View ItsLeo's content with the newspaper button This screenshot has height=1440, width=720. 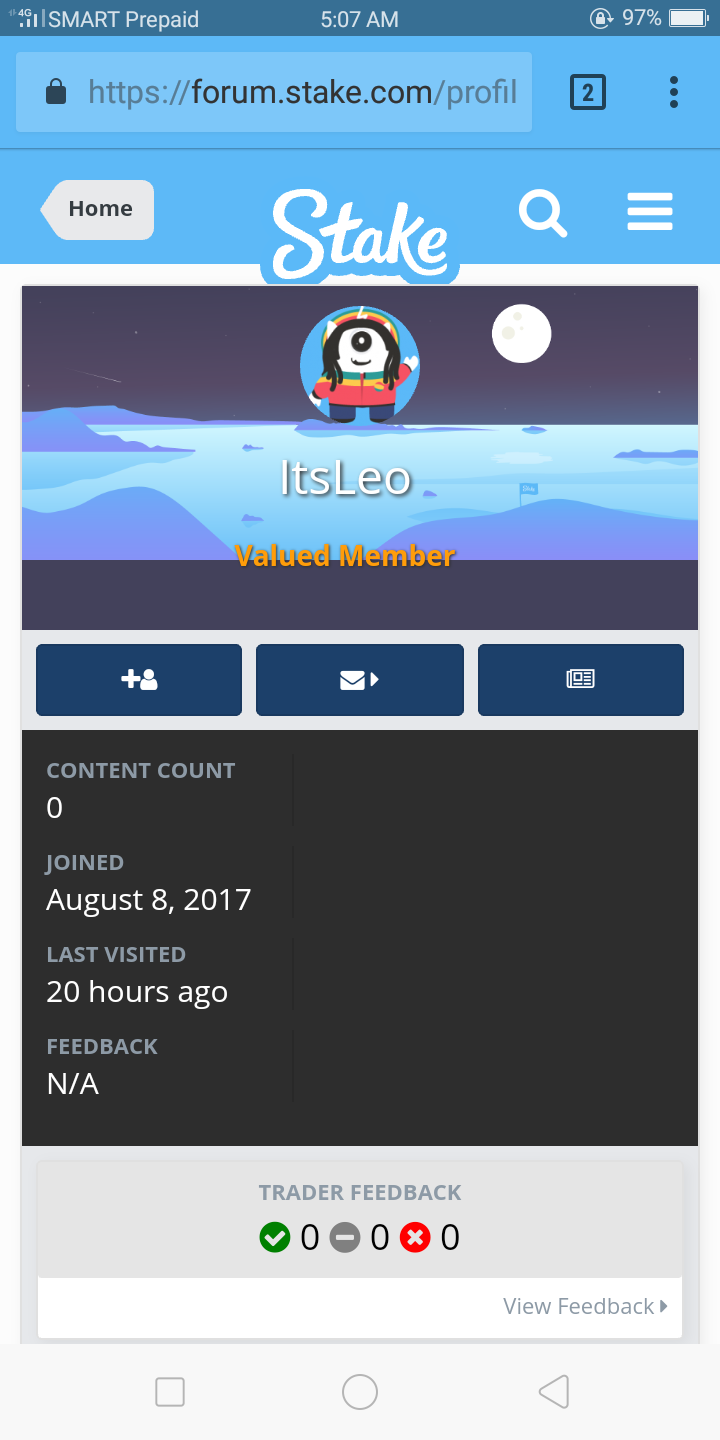coord(581,680)
